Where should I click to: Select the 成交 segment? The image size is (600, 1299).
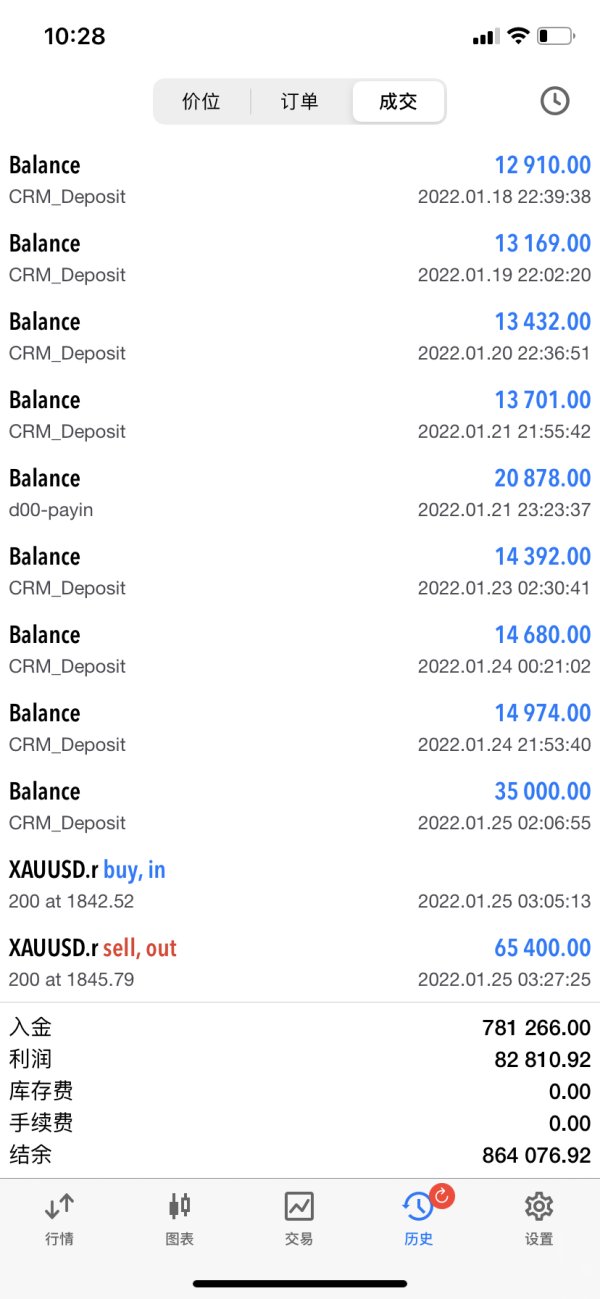point(397,102)
